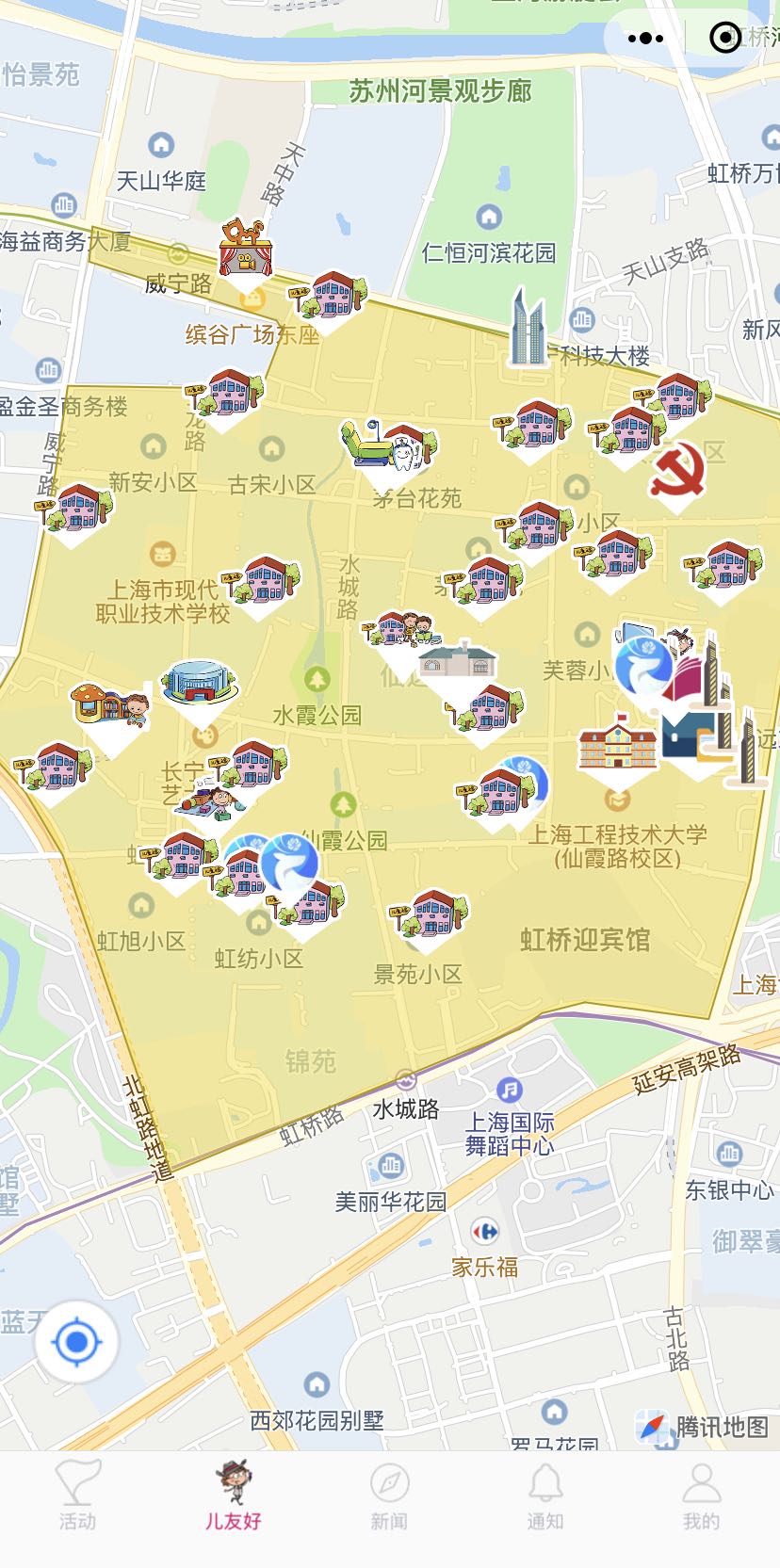Open the 我的 profile tab
This screenshot has height=1568, width=780.
click(x=701, y=1495)
